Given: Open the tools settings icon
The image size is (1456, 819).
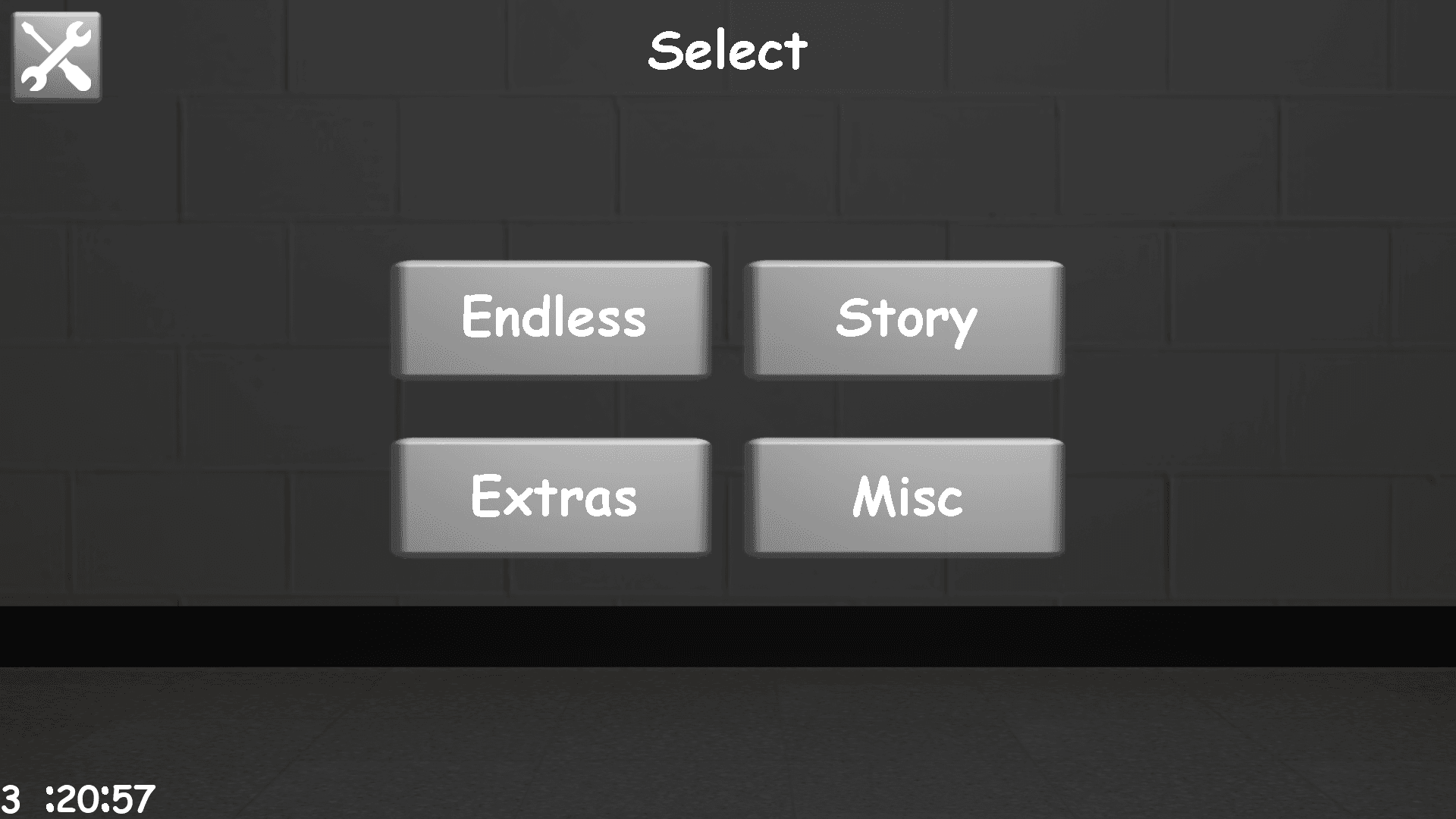Looking at the screenshot, I should point(57,57).
